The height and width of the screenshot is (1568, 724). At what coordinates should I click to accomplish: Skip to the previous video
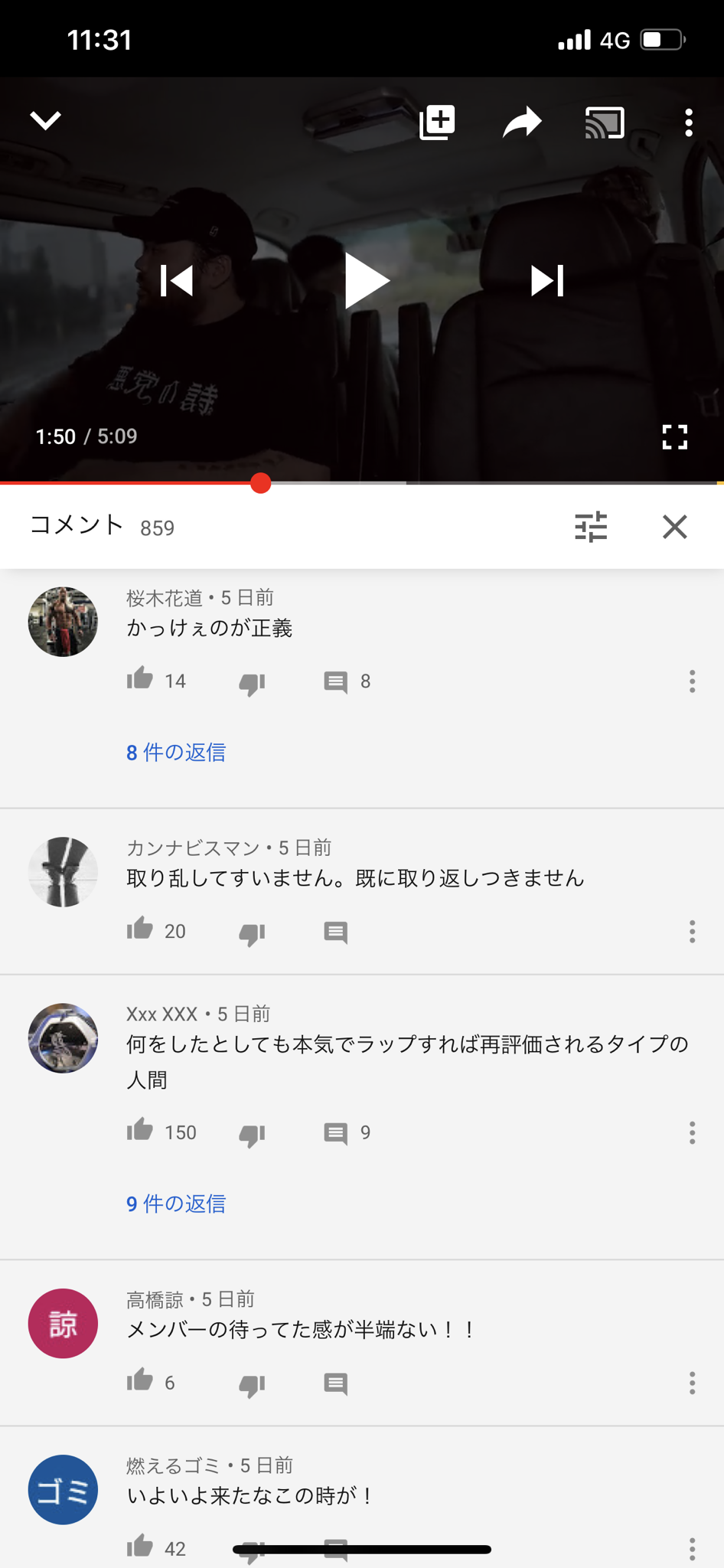pyautogui.click(x=177, y=281)
